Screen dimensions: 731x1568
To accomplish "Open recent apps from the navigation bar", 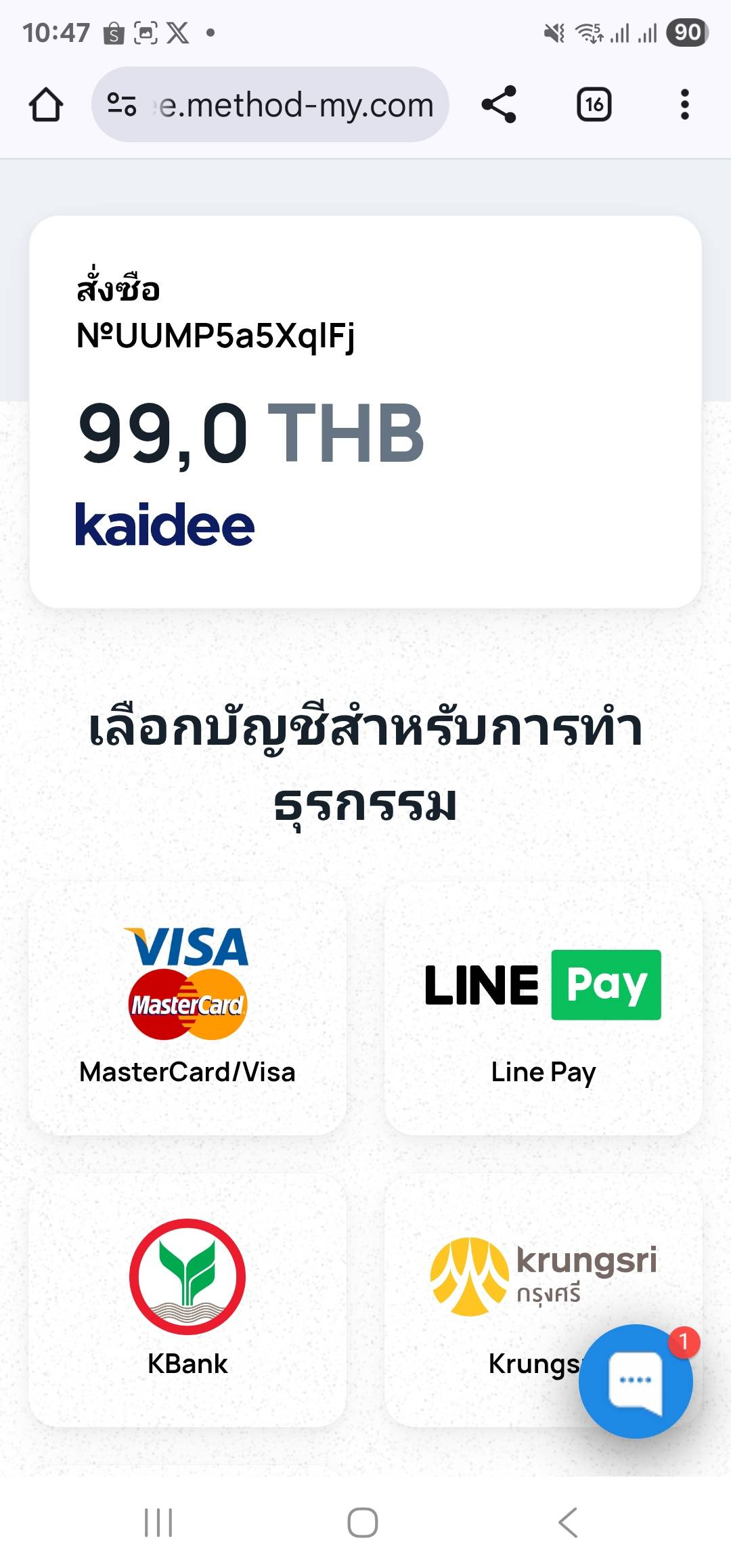I will [158, 1523].
